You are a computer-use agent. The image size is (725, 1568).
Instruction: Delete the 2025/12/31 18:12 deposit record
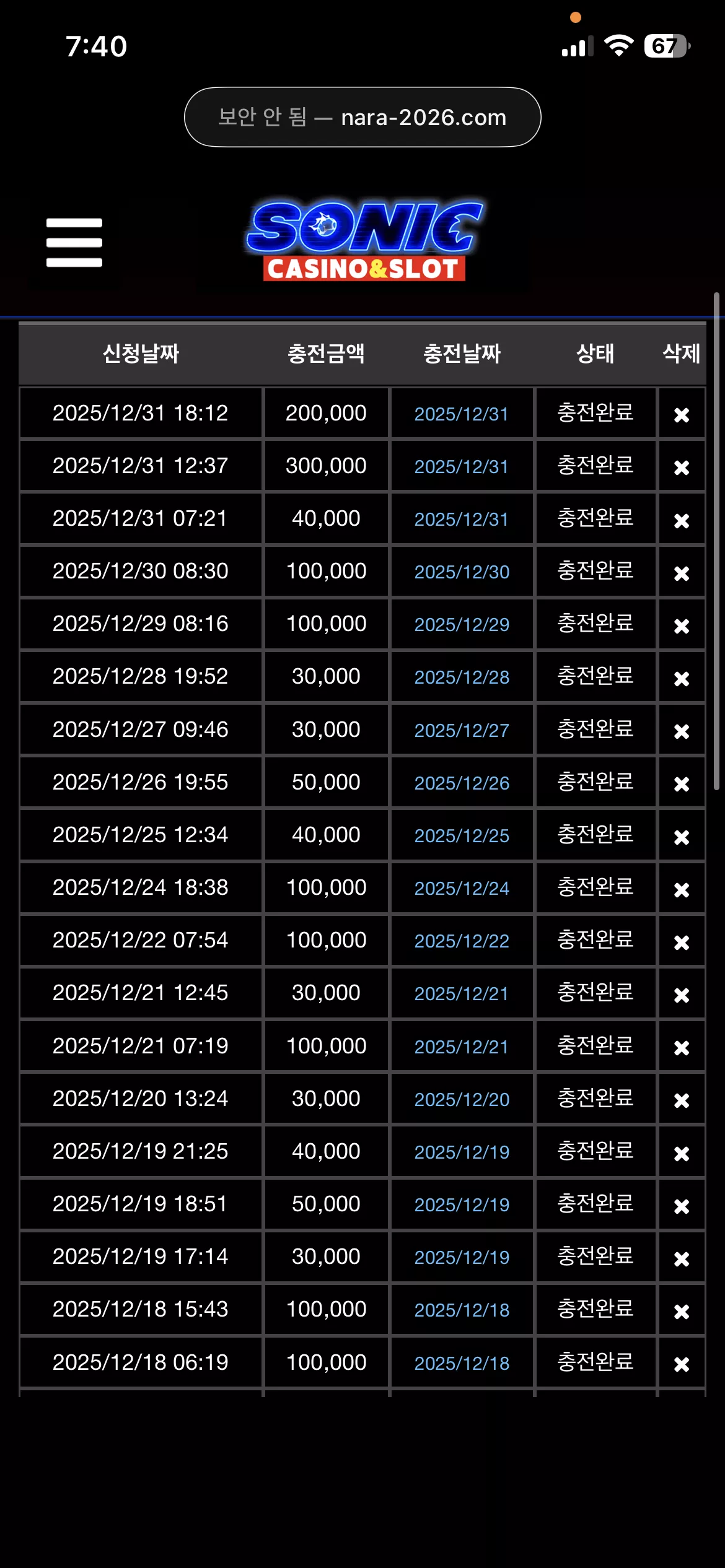(x=682, y=415)
